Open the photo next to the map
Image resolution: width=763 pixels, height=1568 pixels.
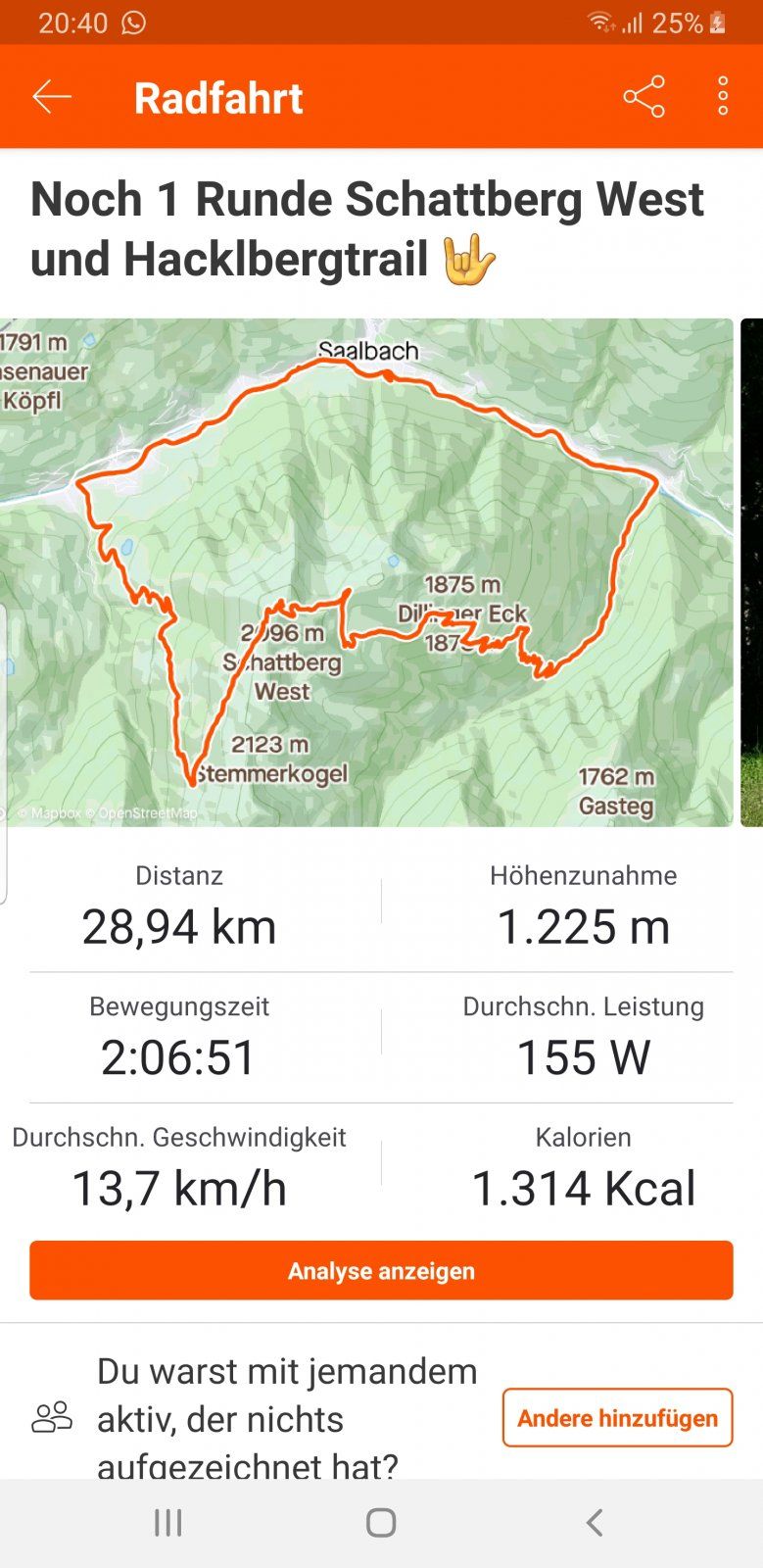click(752, 572)
